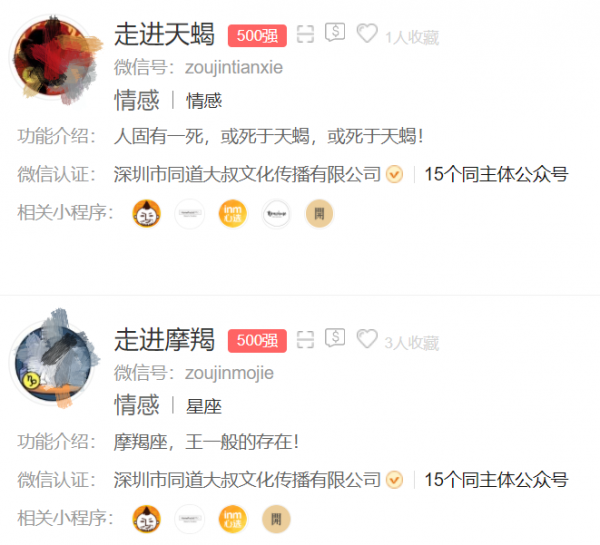Favorite 走进天蝎 with the heart icon
The height and width of the screenshot is (545, 600).
pos(367,34)
